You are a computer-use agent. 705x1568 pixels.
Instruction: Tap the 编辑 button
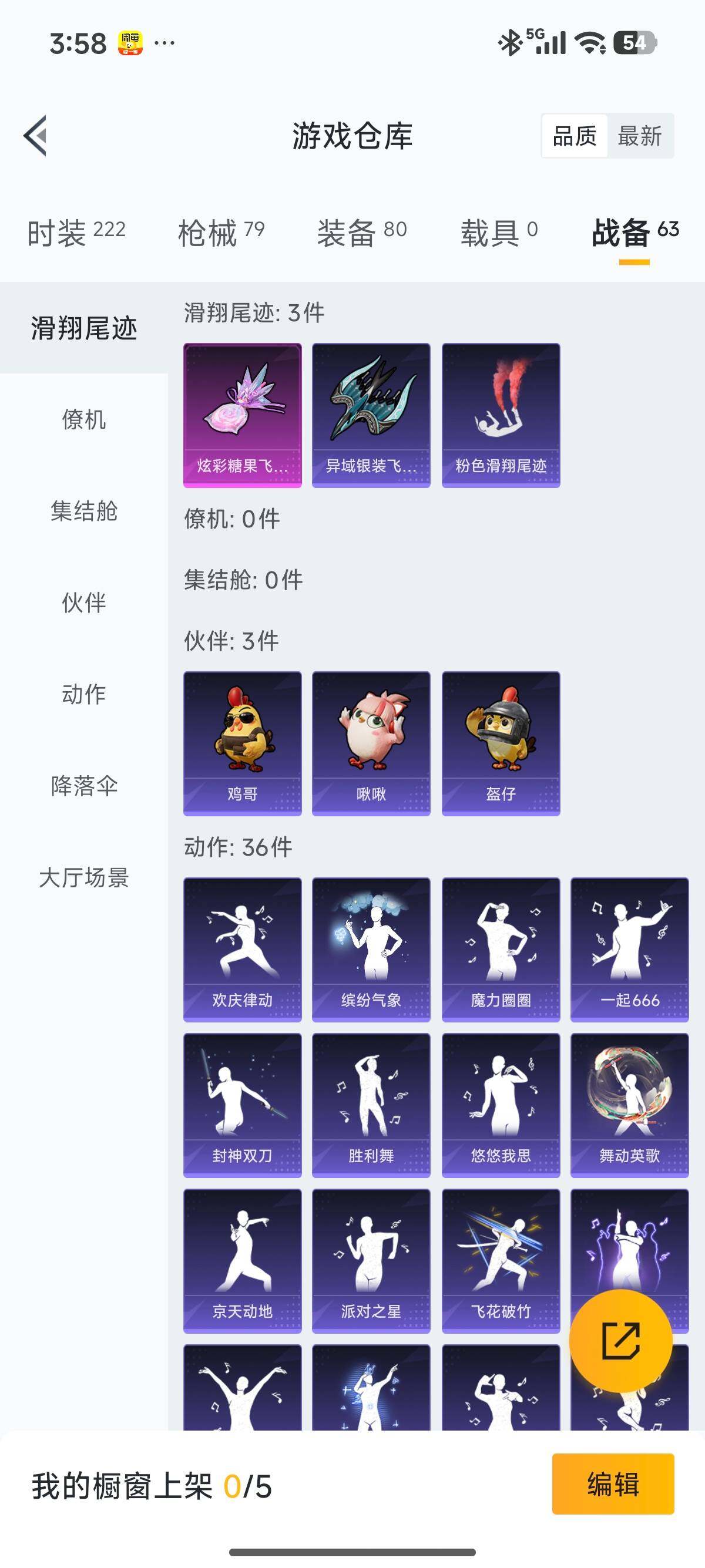click(x=612, y=1483)
